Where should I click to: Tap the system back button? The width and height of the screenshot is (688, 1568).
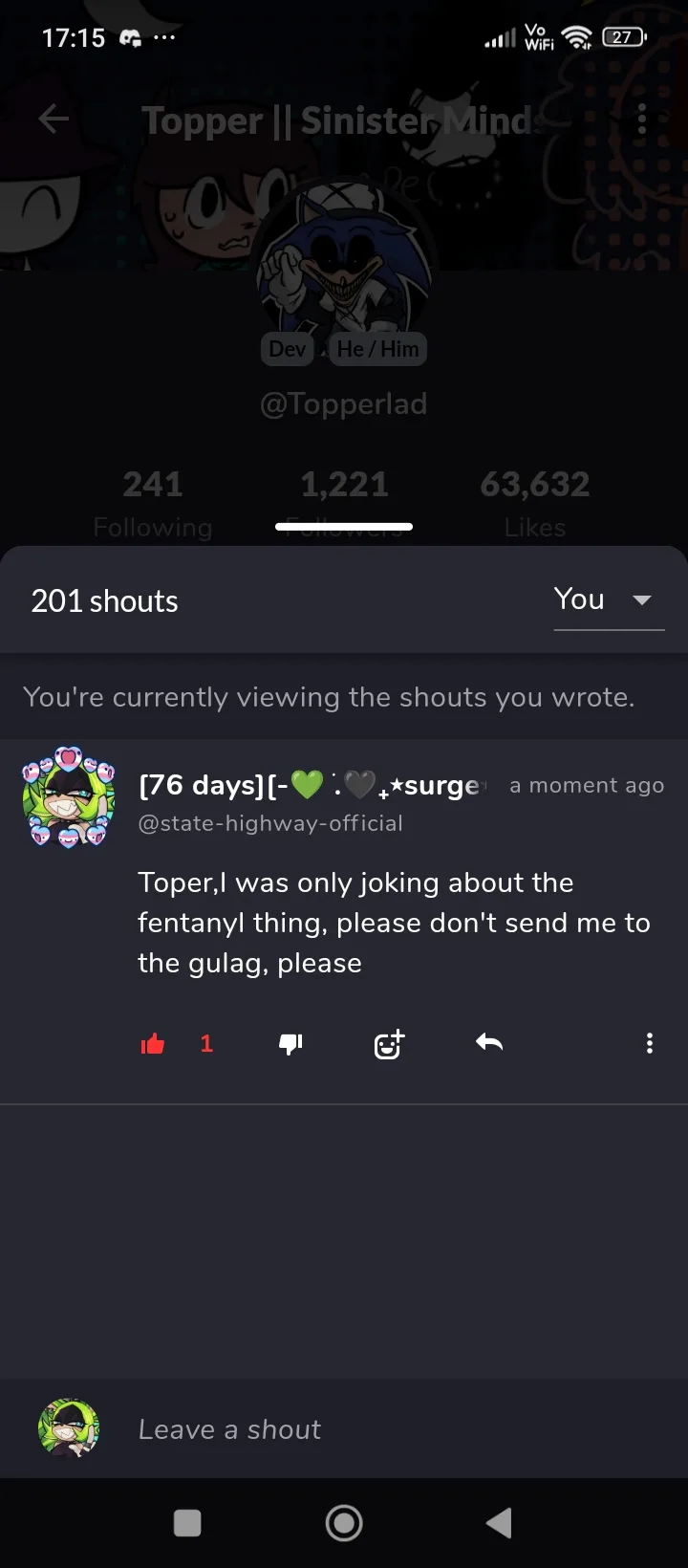coord(499,1523)
